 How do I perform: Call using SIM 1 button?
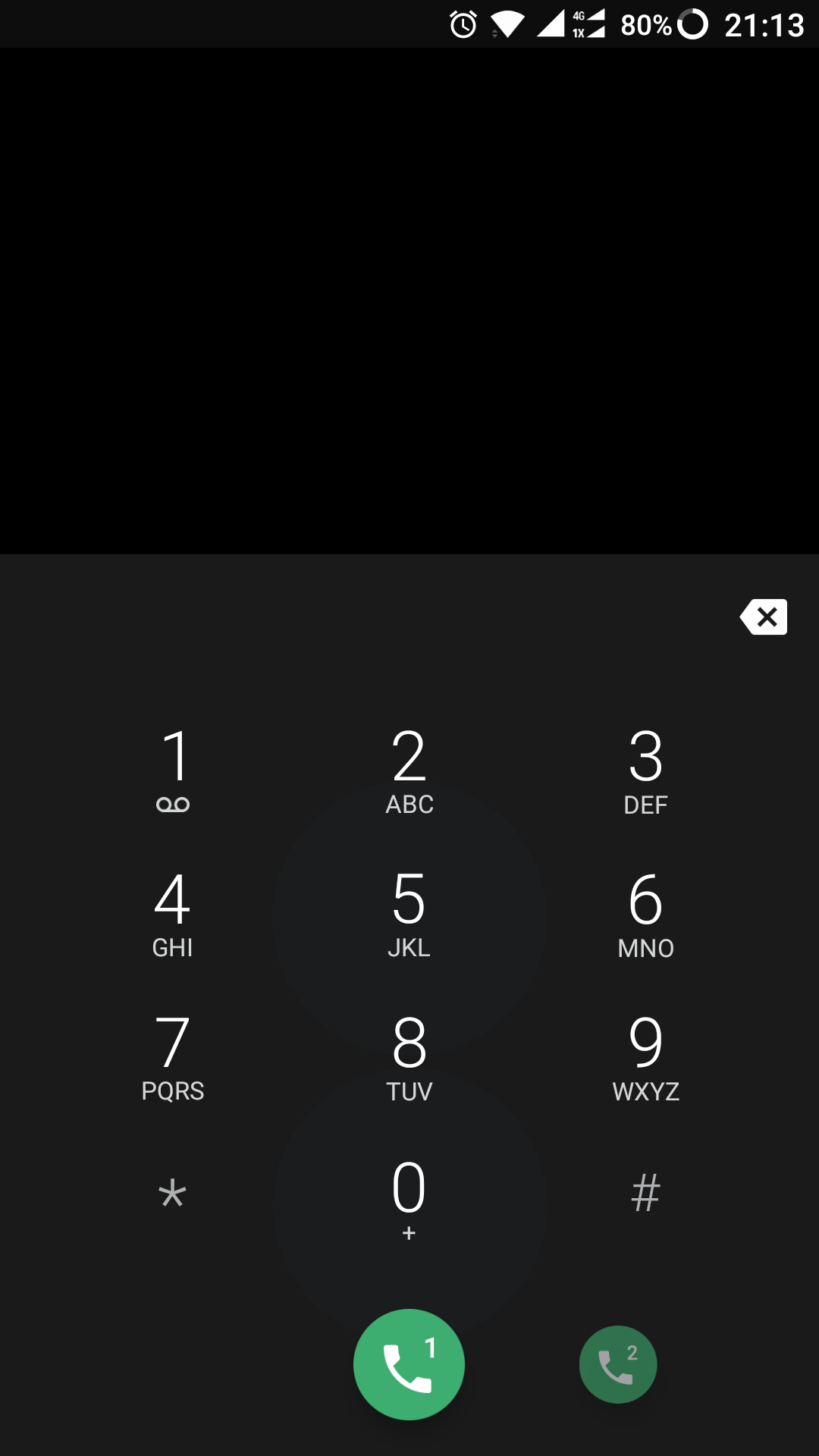pyautogui.click(x=409, y=1364)
